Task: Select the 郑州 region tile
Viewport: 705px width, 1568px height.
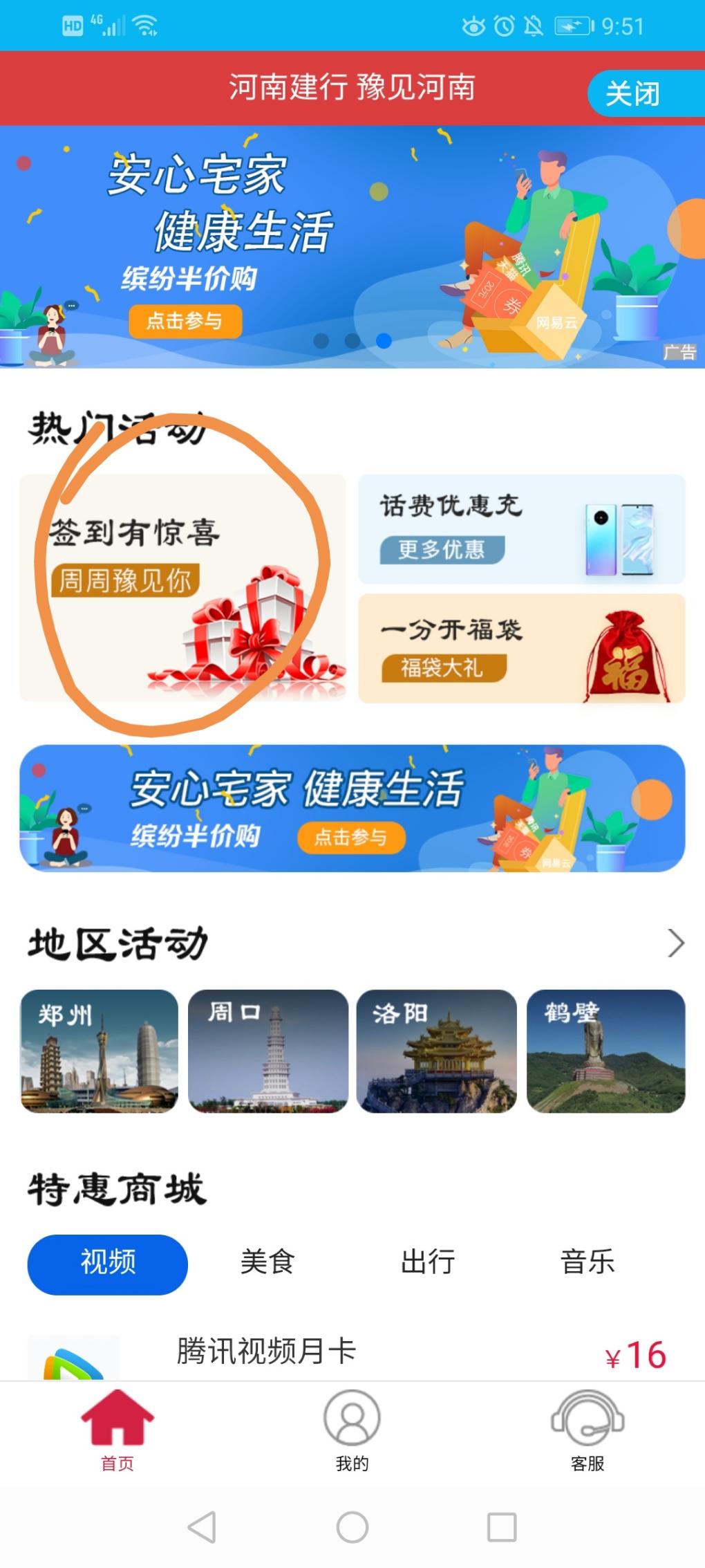Action: click(100, 1051)
